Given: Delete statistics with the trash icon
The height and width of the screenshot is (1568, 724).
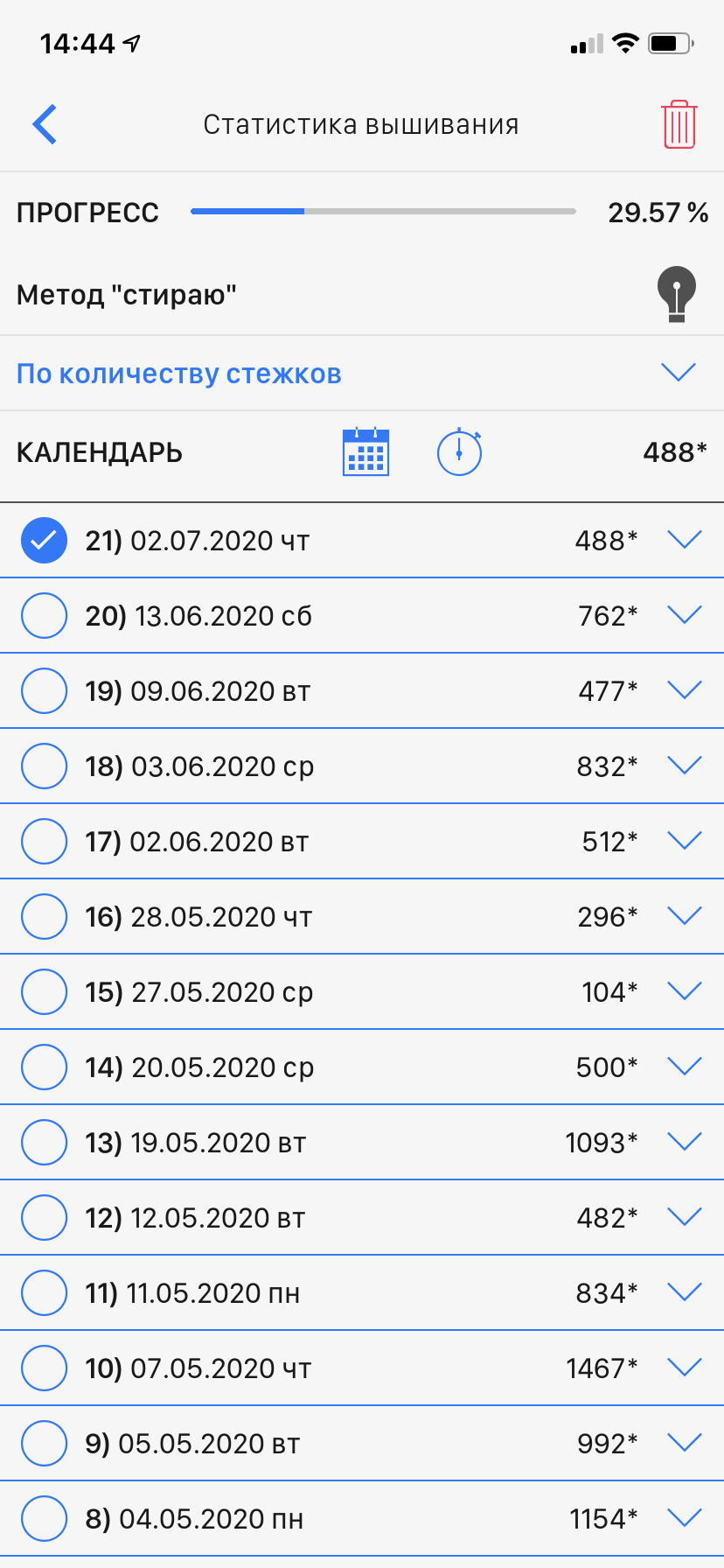Looking at the screenshot, I should (679, 124).
